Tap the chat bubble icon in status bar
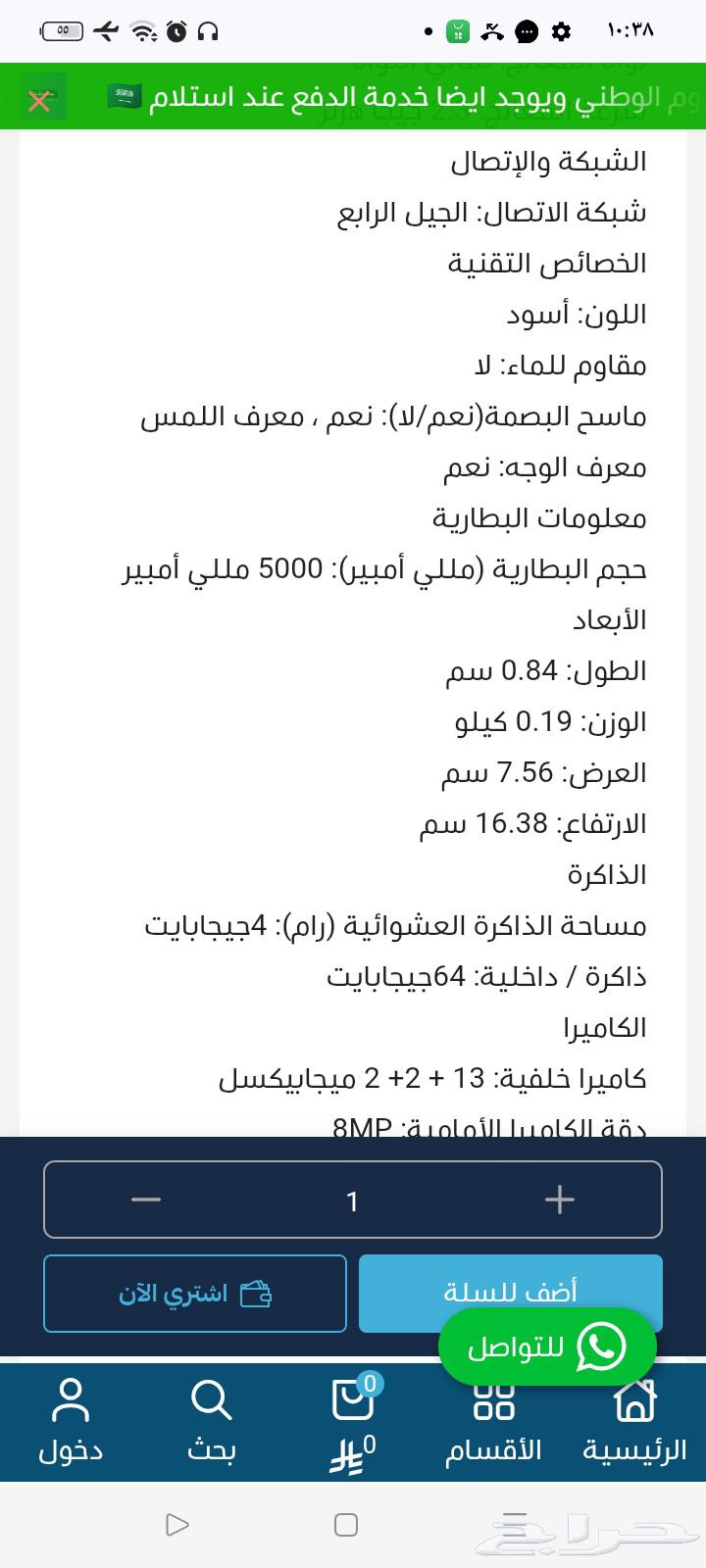Screen dimensions: 706x1568 527,31
